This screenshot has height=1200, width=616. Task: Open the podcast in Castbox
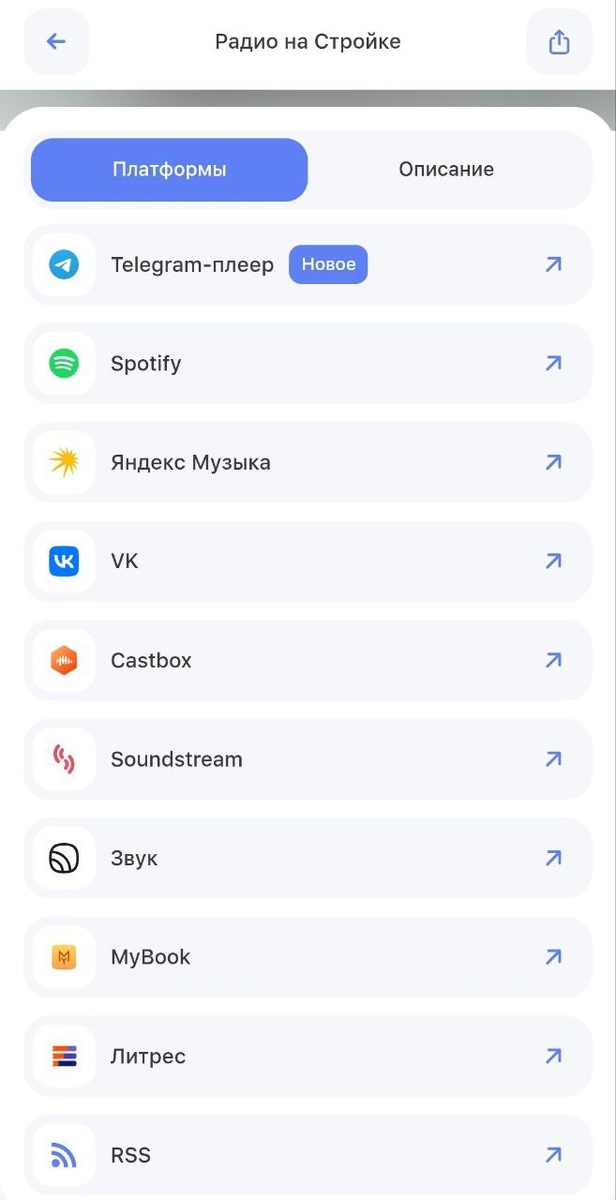pyautogui.click(x=308, y=661)
